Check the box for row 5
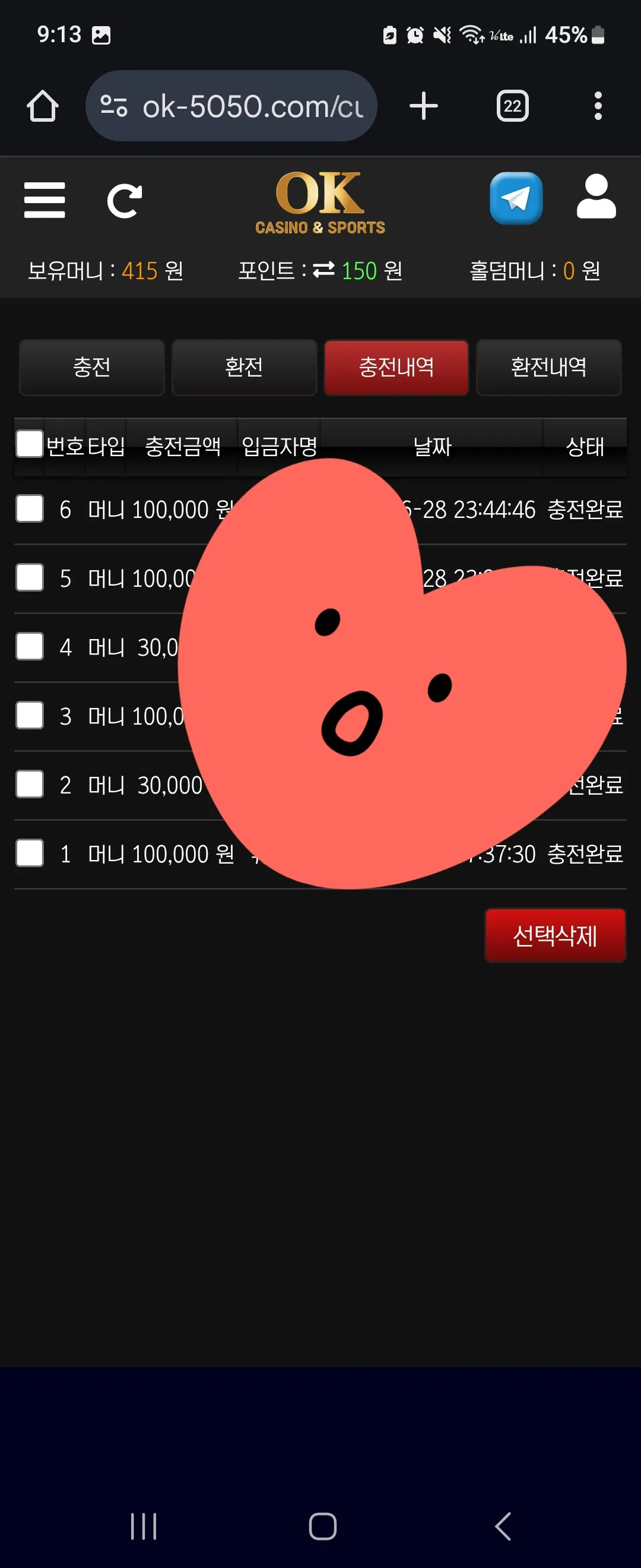Viewport: 641px width, 1568px height. click(x=29, y=578)
